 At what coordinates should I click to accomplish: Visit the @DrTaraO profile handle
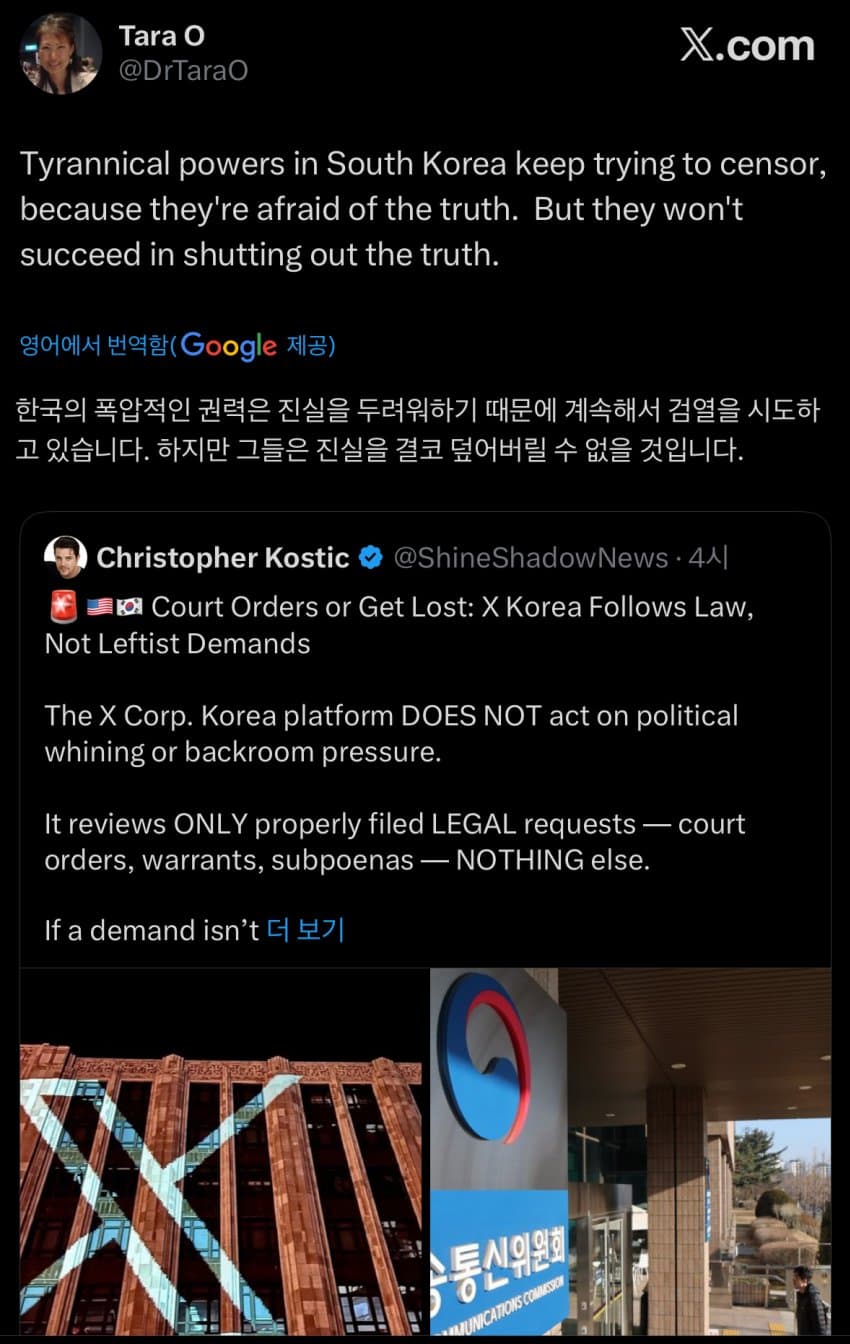point(183,71)
